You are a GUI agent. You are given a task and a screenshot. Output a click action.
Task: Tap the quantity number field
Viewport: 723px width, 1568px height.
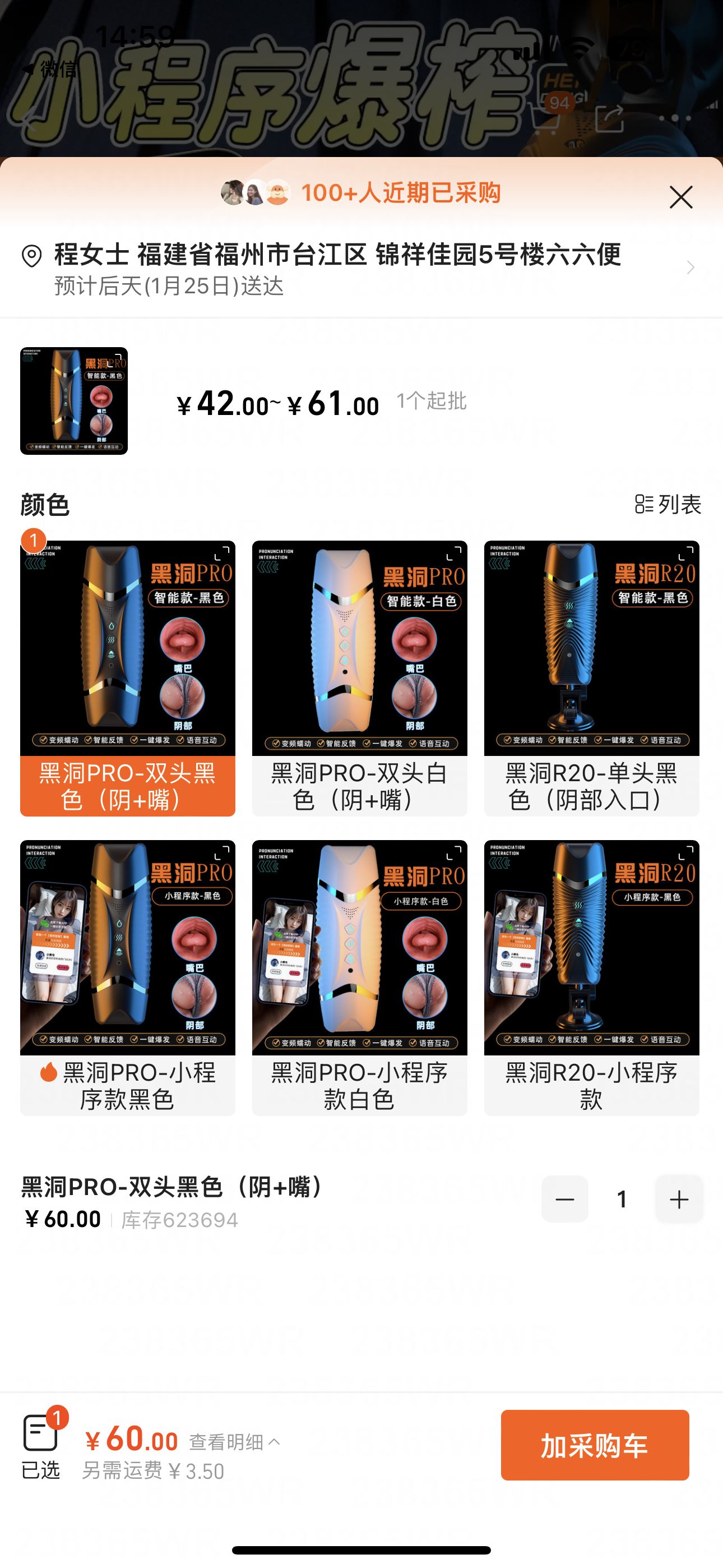point(622,1199)
